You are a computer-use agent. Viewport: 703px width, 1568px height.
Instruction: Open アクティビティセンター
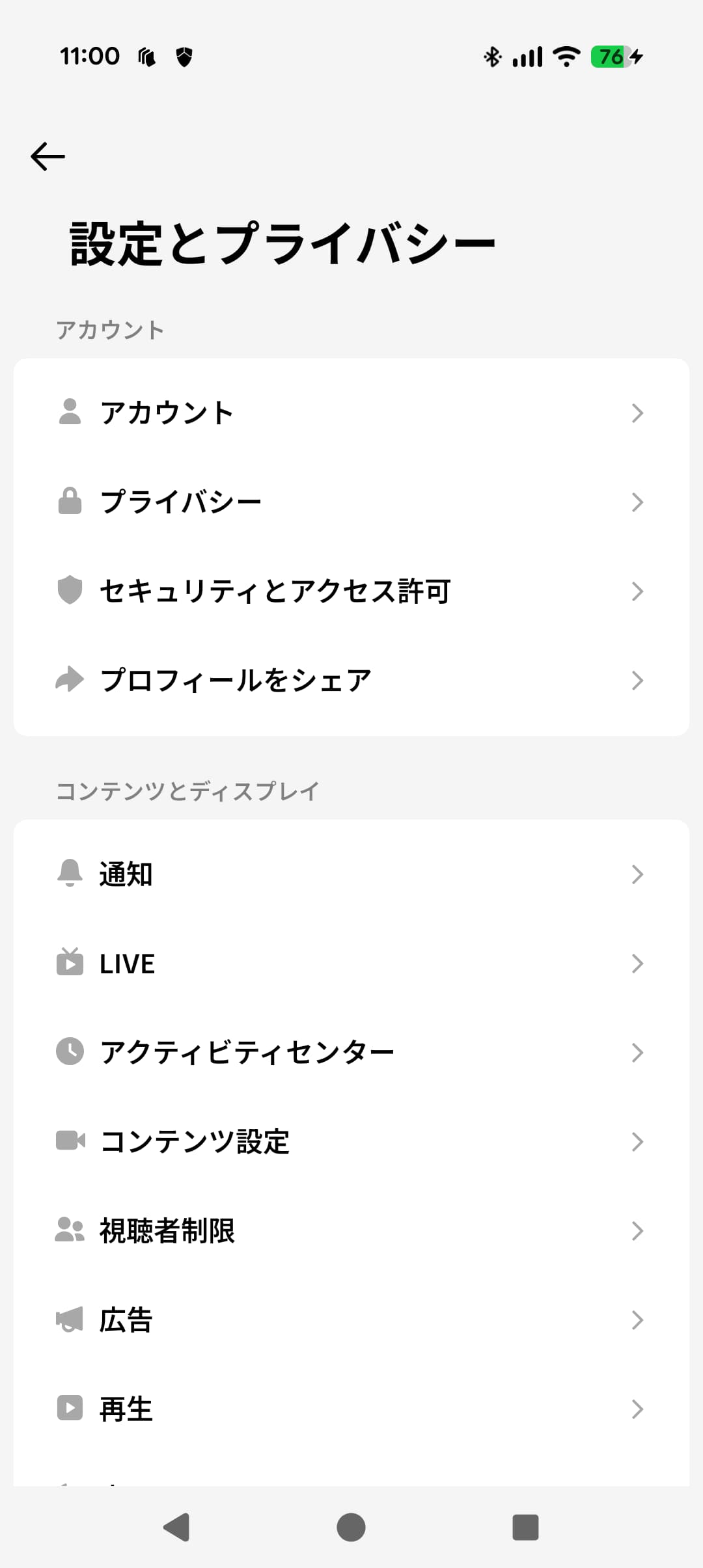pos(351,1053)
